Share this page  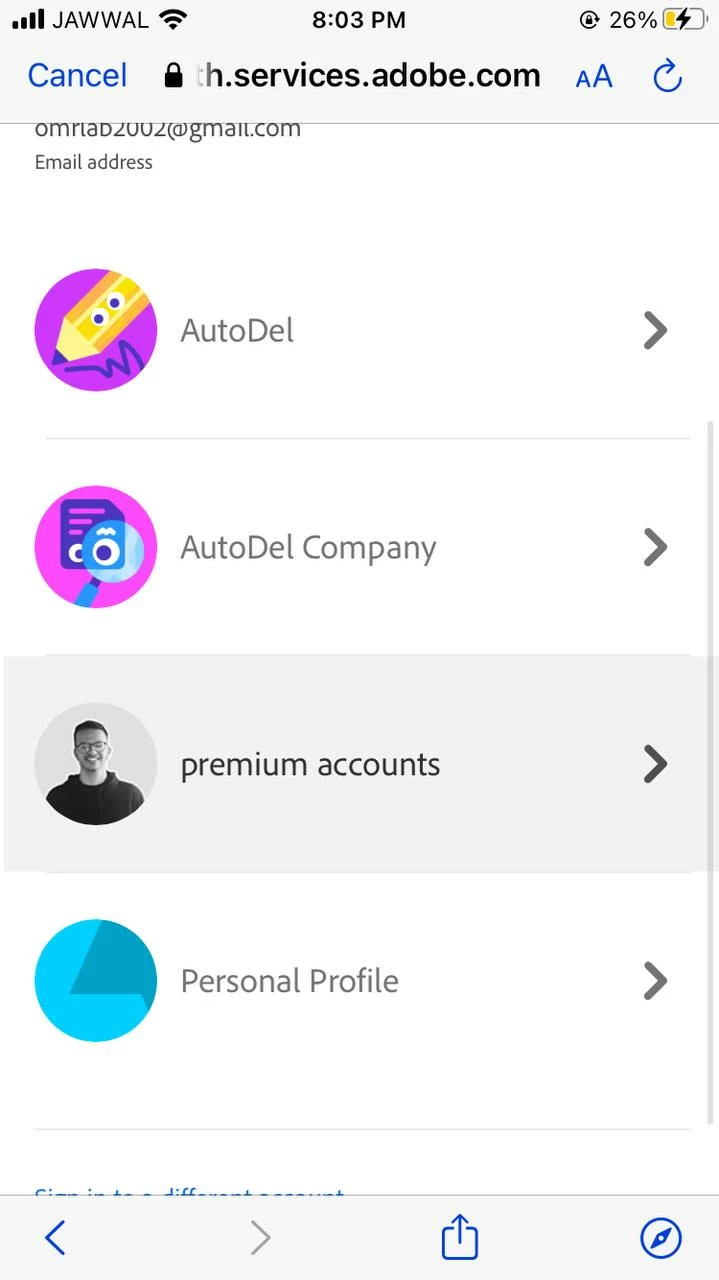click(460, 1237)
